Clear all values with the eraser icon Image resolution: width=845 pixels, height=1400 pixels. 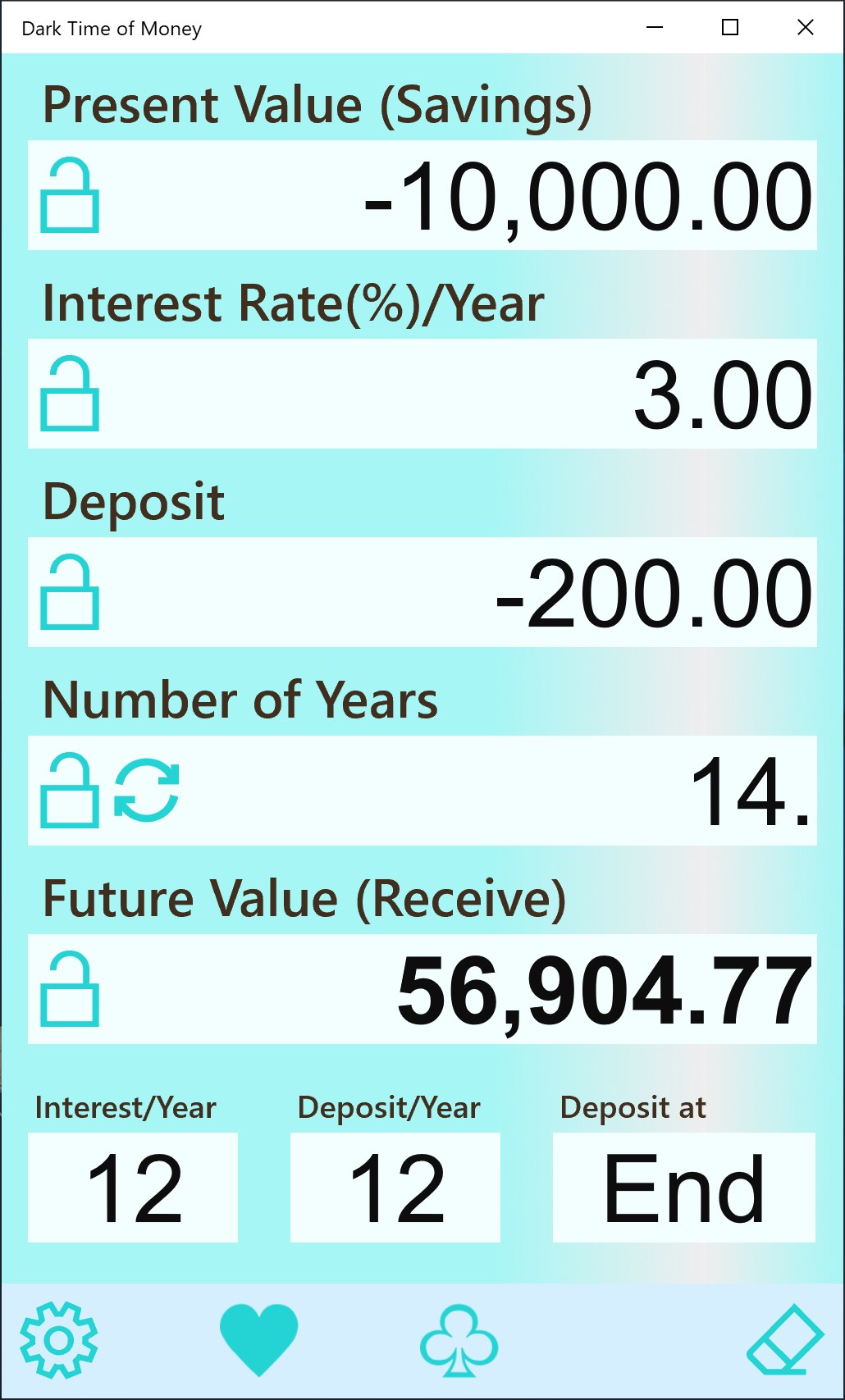click(x=785, y=1339)
